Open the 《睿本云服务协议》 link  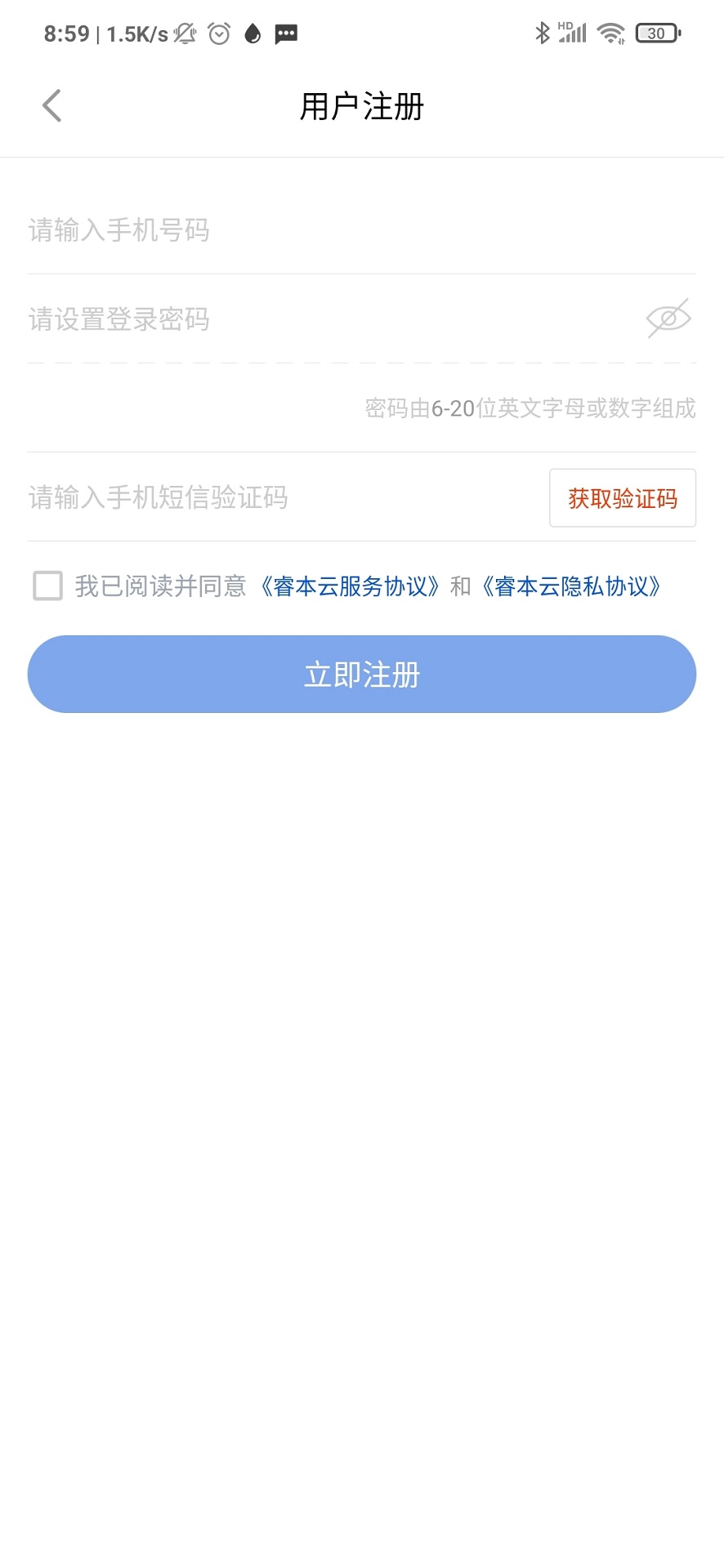351,586
